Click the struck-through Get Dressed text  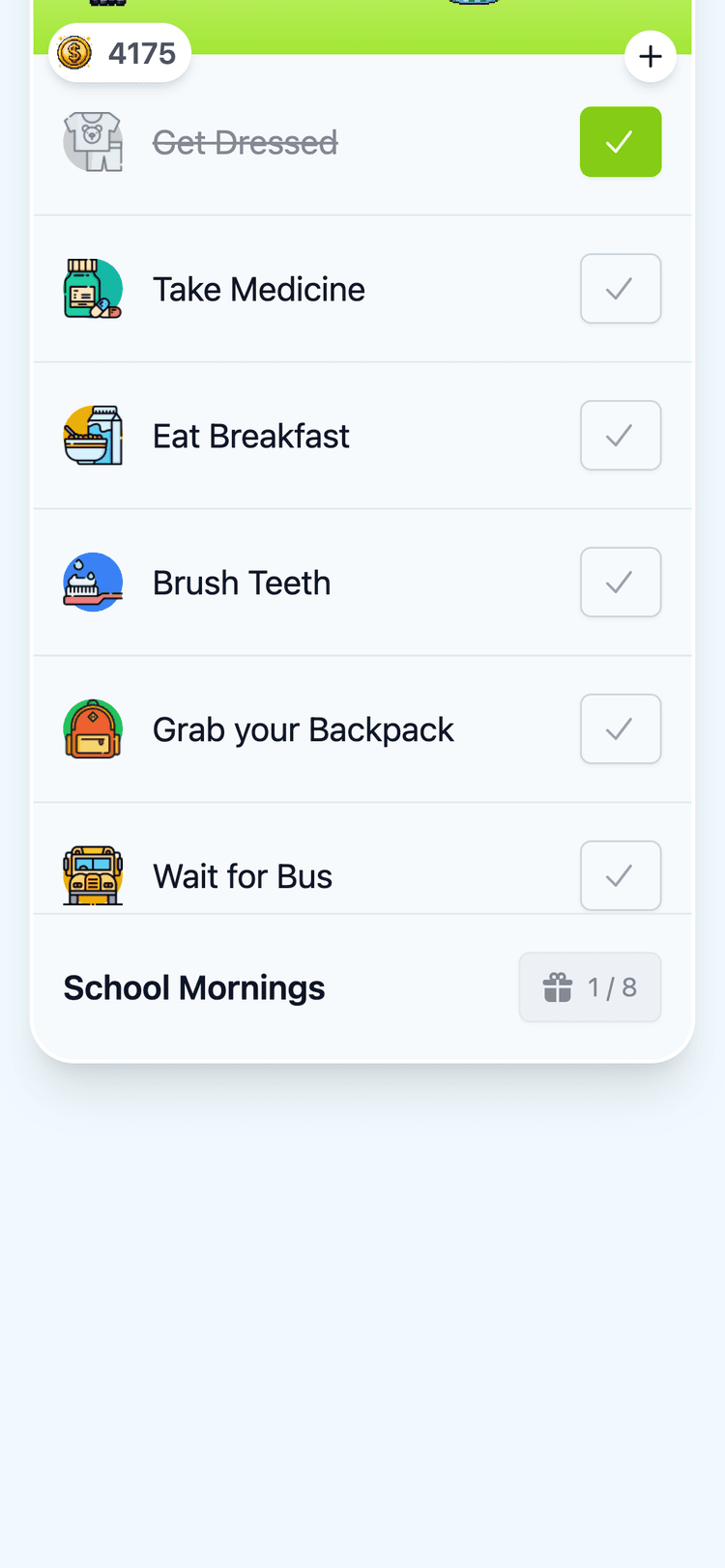click(245, 141)
